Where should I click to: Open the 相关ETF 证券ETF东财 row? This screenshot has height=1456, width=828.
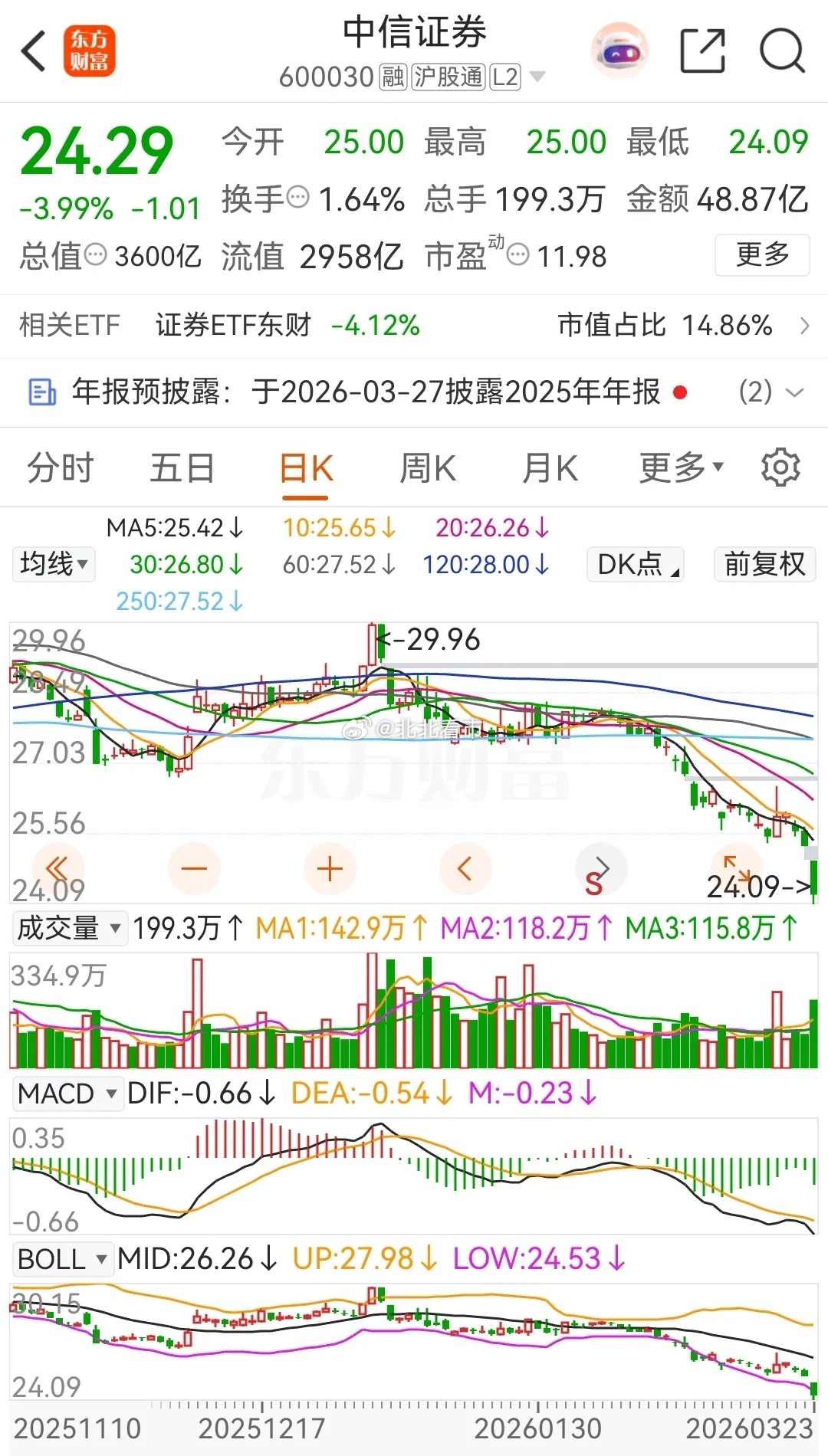414,326
